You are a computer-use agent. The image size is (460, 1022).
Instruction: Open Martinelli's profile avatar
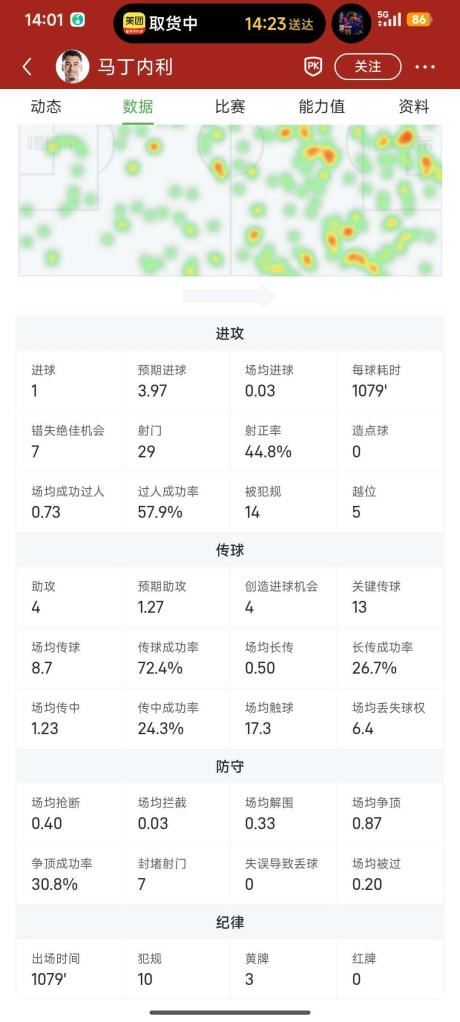(x=72, y=66)
